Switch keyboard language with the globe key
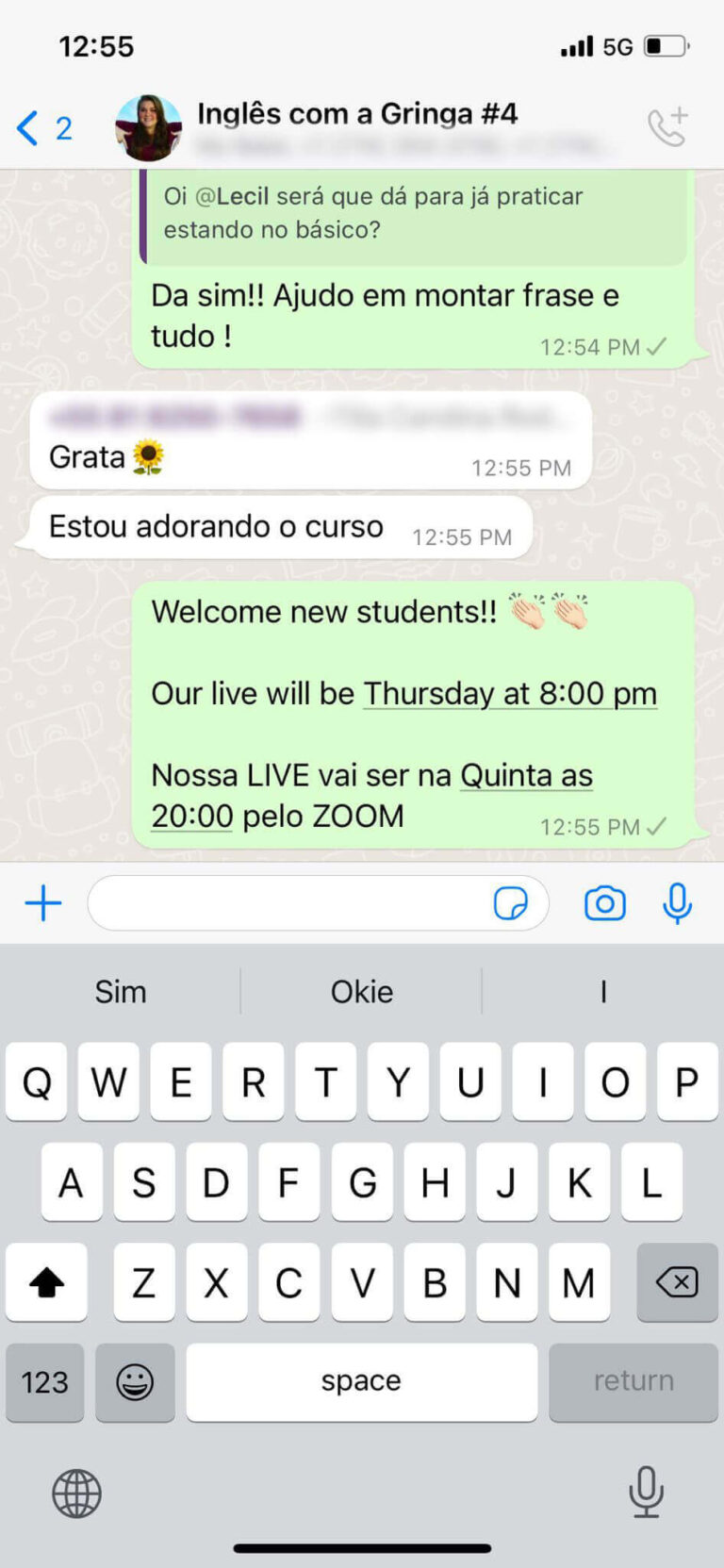The width and height of the screenshot is (724, 1568). click(x=76, y=1494)
